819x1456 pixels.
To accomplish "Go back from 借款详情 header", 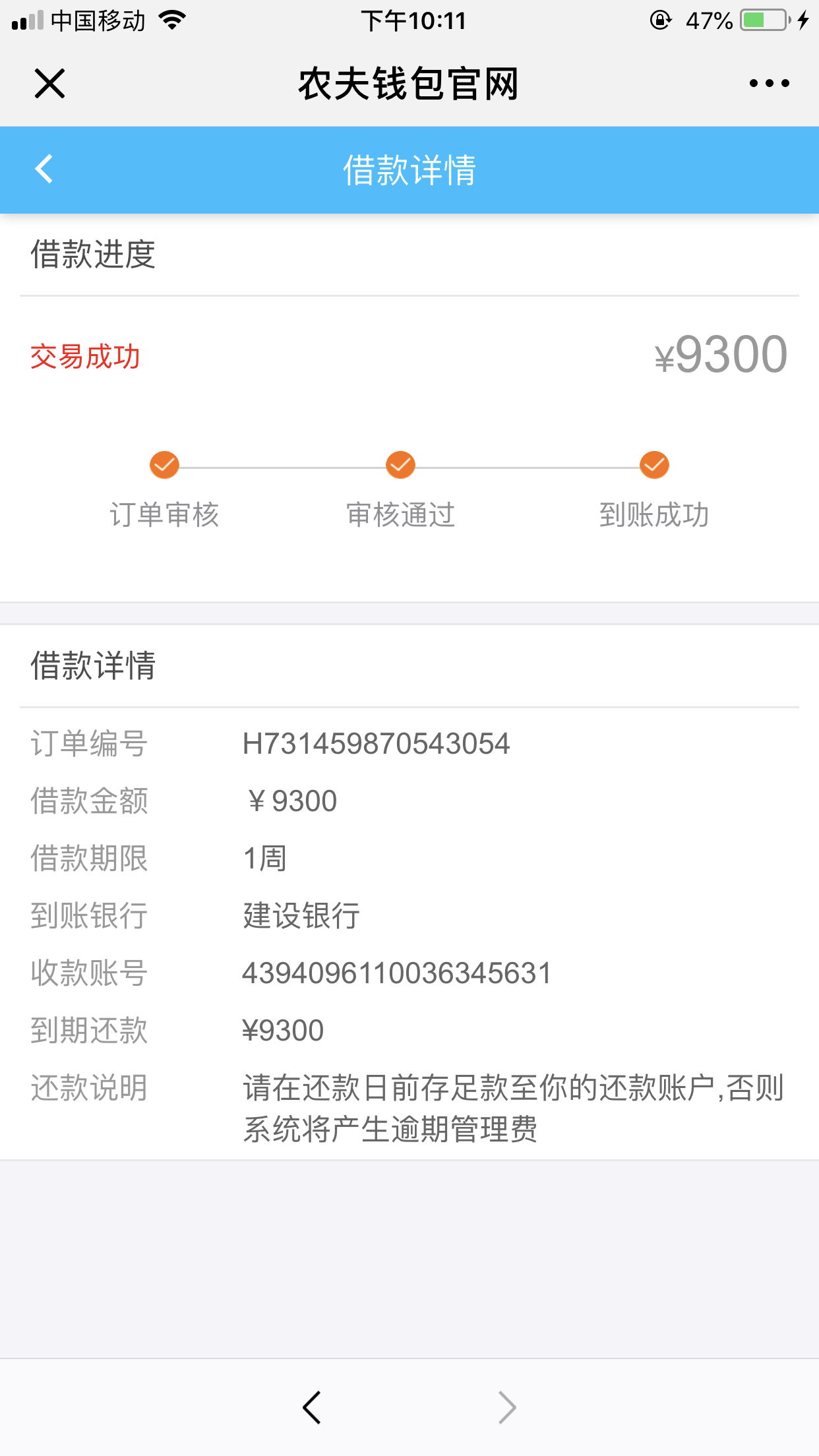I will click(44, 169).
